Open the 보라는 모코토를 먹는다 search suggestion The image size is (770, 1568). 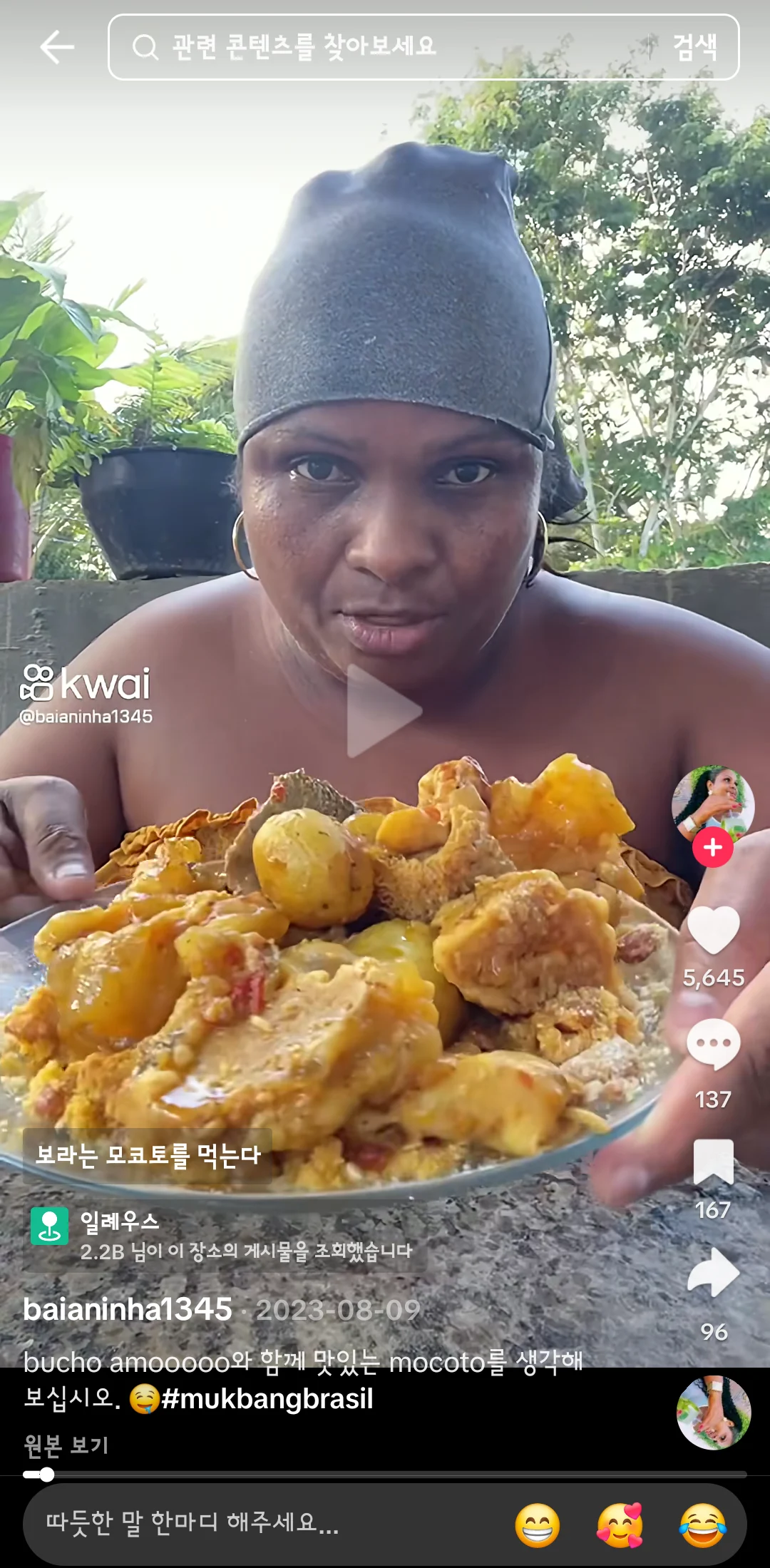pos(148,1154)
